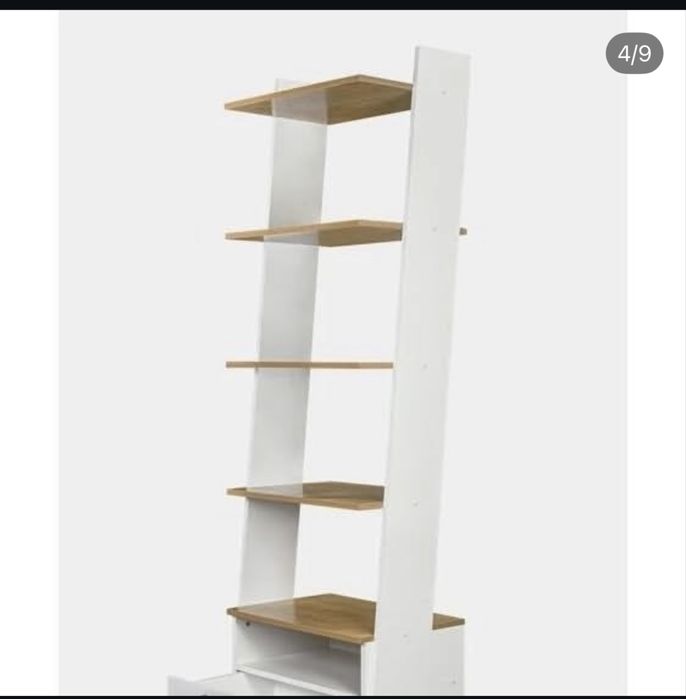
Task: Open the ladder bookshelf product photo
Action: (x=343, y=360)
